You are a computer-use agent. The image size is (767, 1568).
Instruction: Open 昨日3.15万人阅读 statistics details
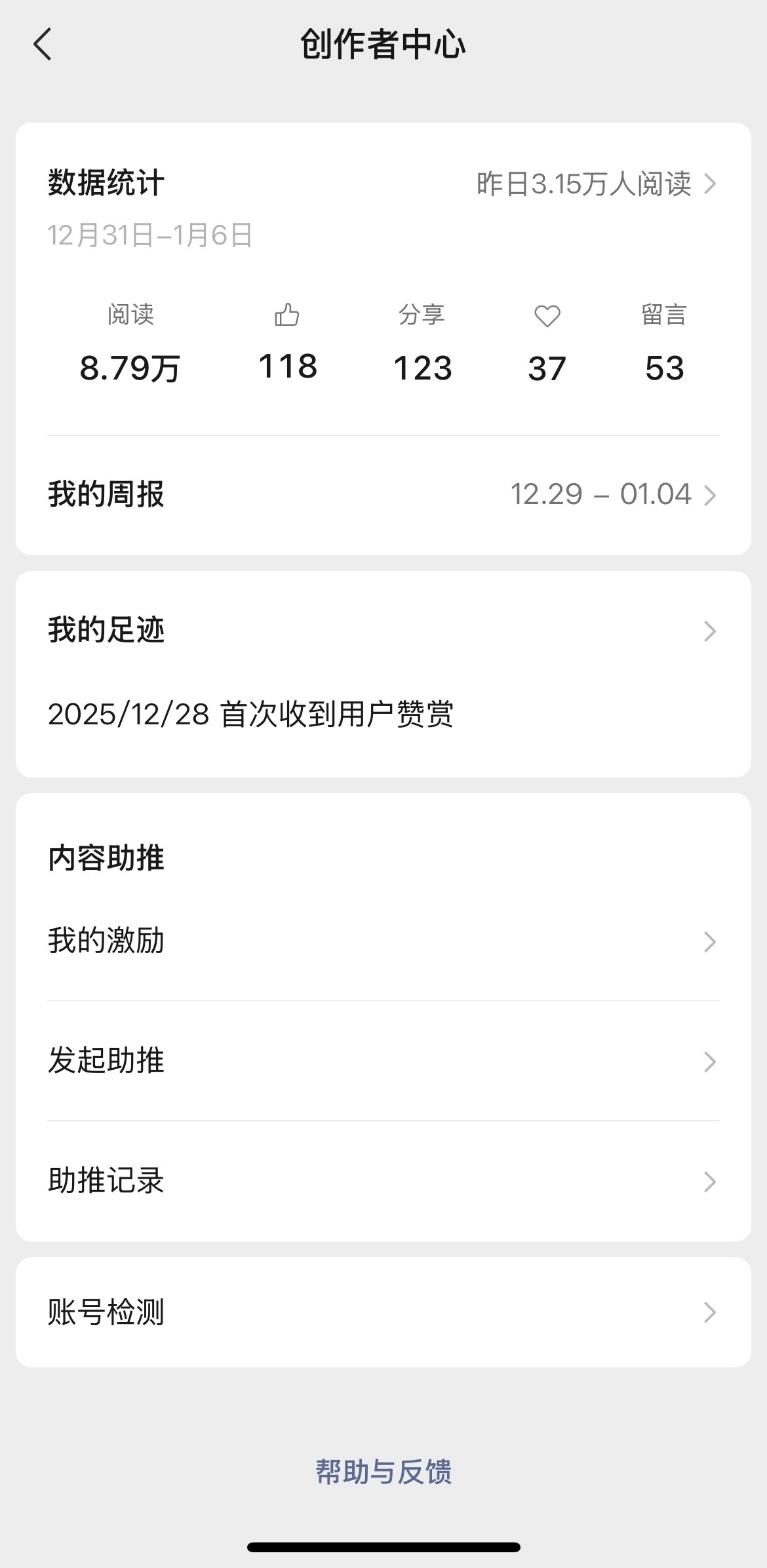click(x=595, y=184)
